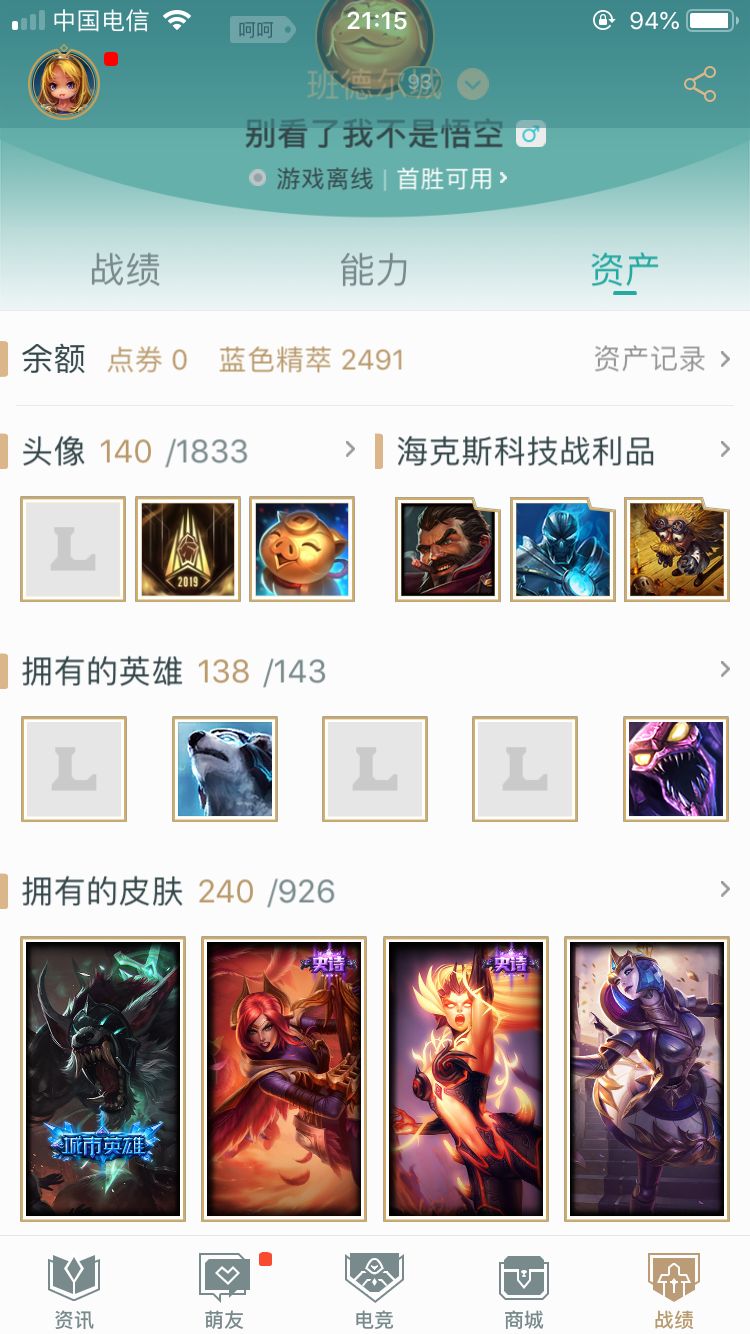View all 拥有的皮肤 owned skins

(725, 889)
